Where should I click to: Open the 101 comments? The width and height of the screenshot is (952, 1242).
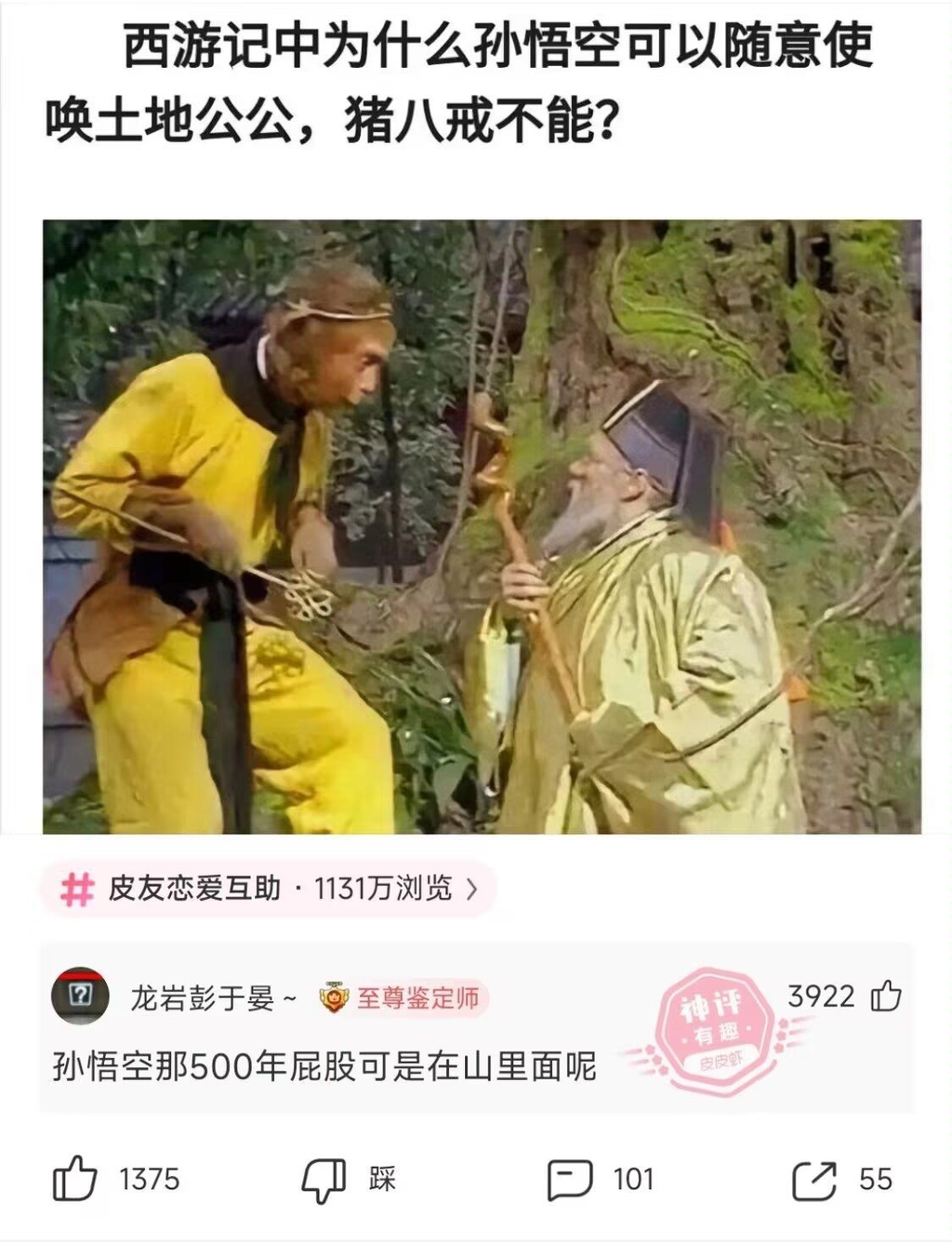(x=570, y=1180)
